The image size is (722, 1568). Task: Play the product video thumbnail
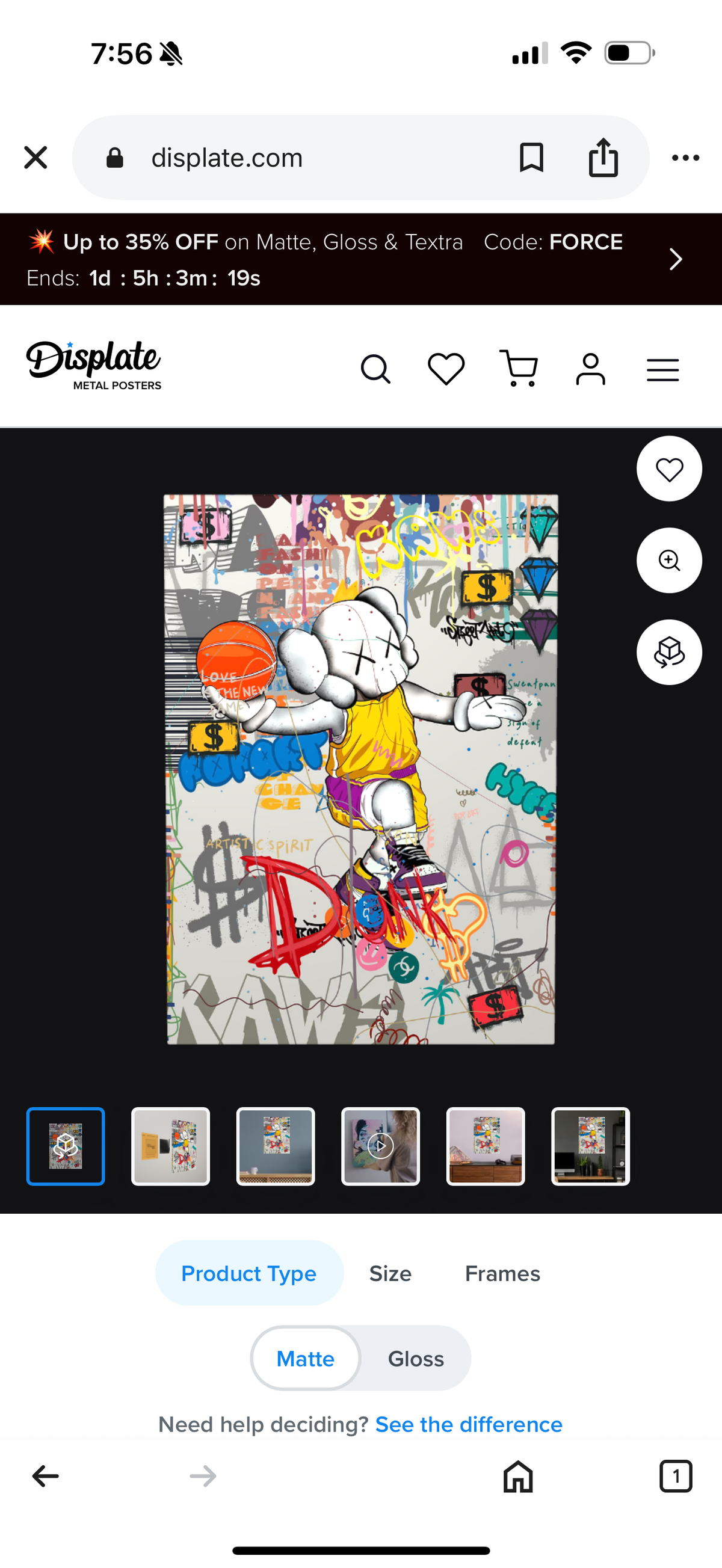point(380,1146)
